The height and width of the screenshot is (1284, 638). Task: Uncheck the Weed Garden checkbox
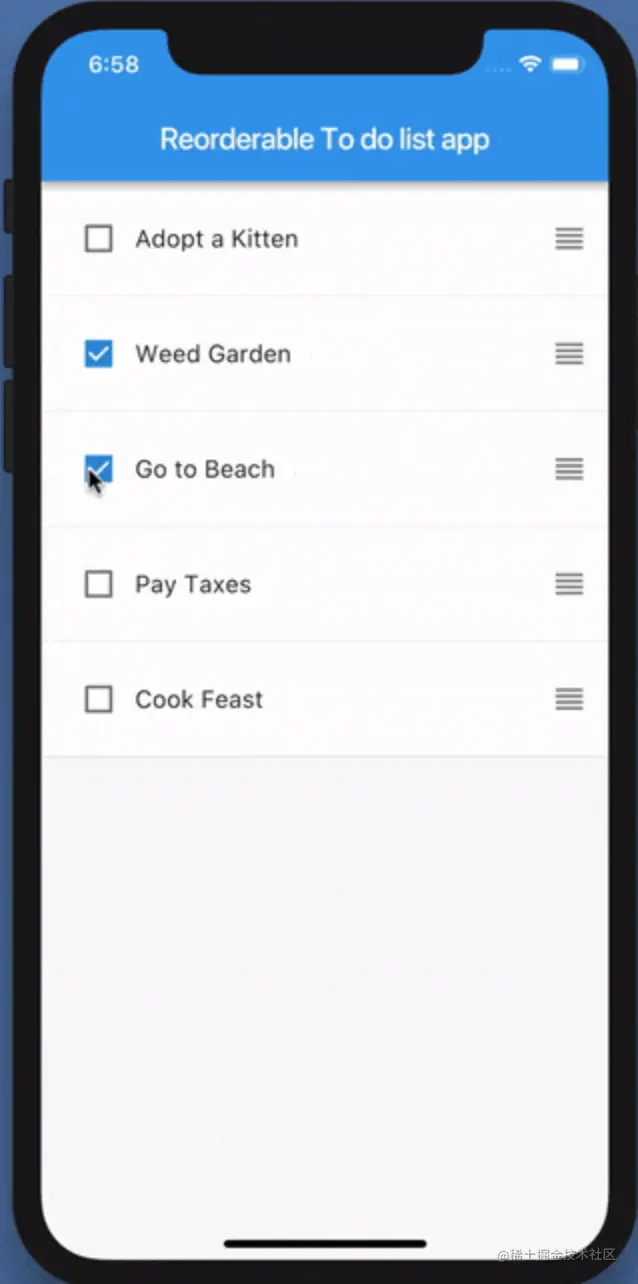tap(98, 354)
